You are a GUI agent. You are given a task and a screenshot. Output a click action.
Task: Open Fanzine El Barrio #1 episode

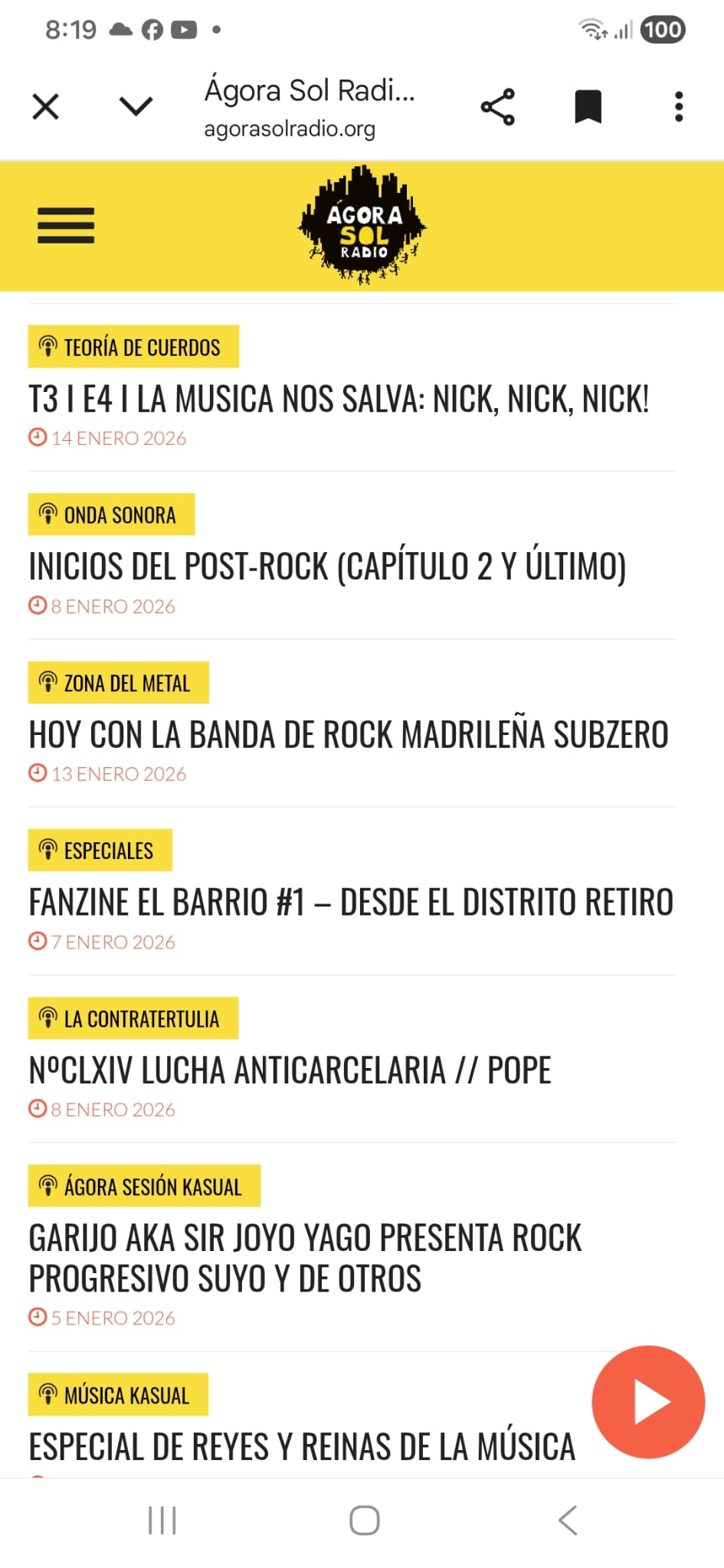[351, 903]
